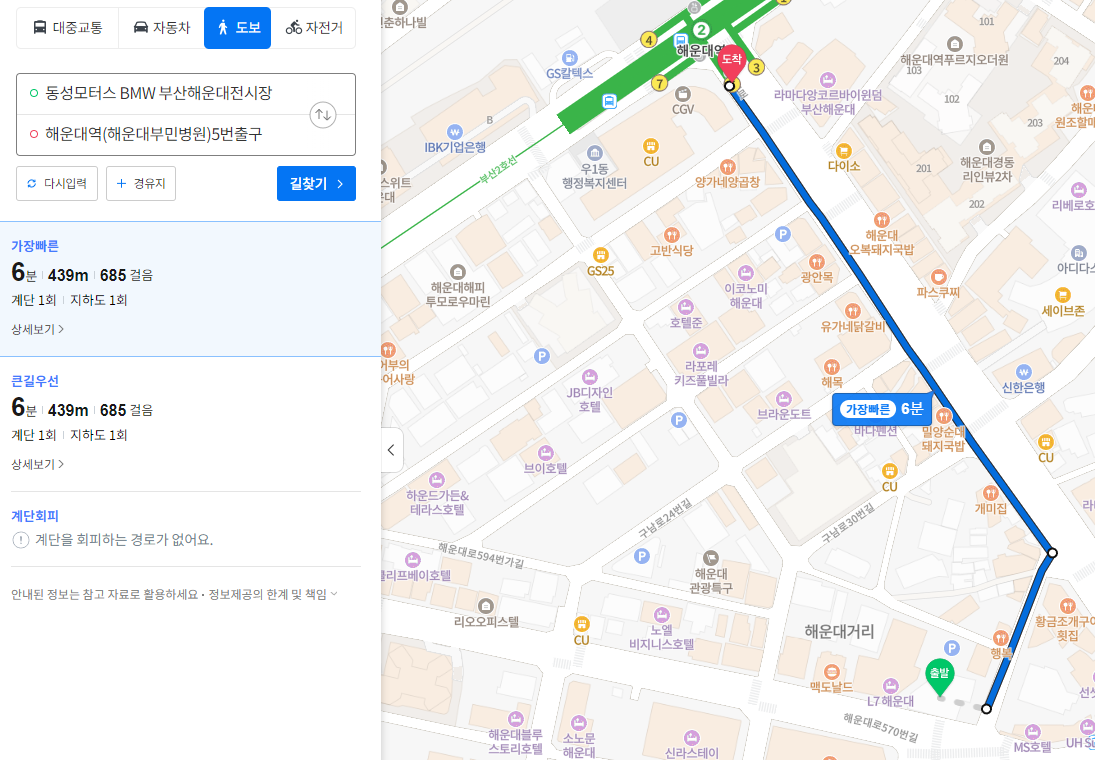This screenshot has width=1095, height=760.
Task: Open 상세보기 for the 큰길우선 route
Action: [38, 464]
